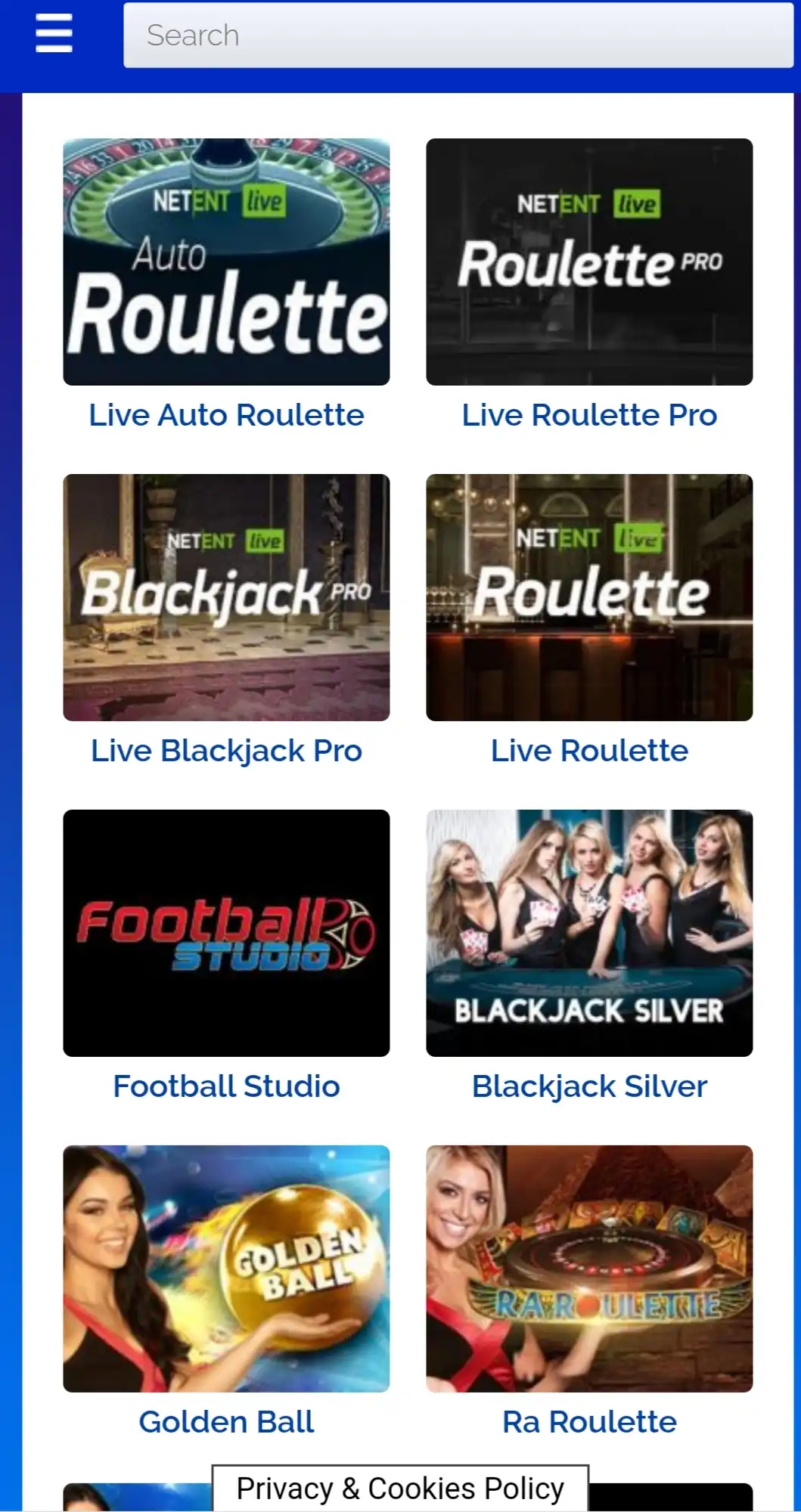Open the NetEnt Live Roulette tile
Screen dimensions: 801x1512
[x=589, y=597]
